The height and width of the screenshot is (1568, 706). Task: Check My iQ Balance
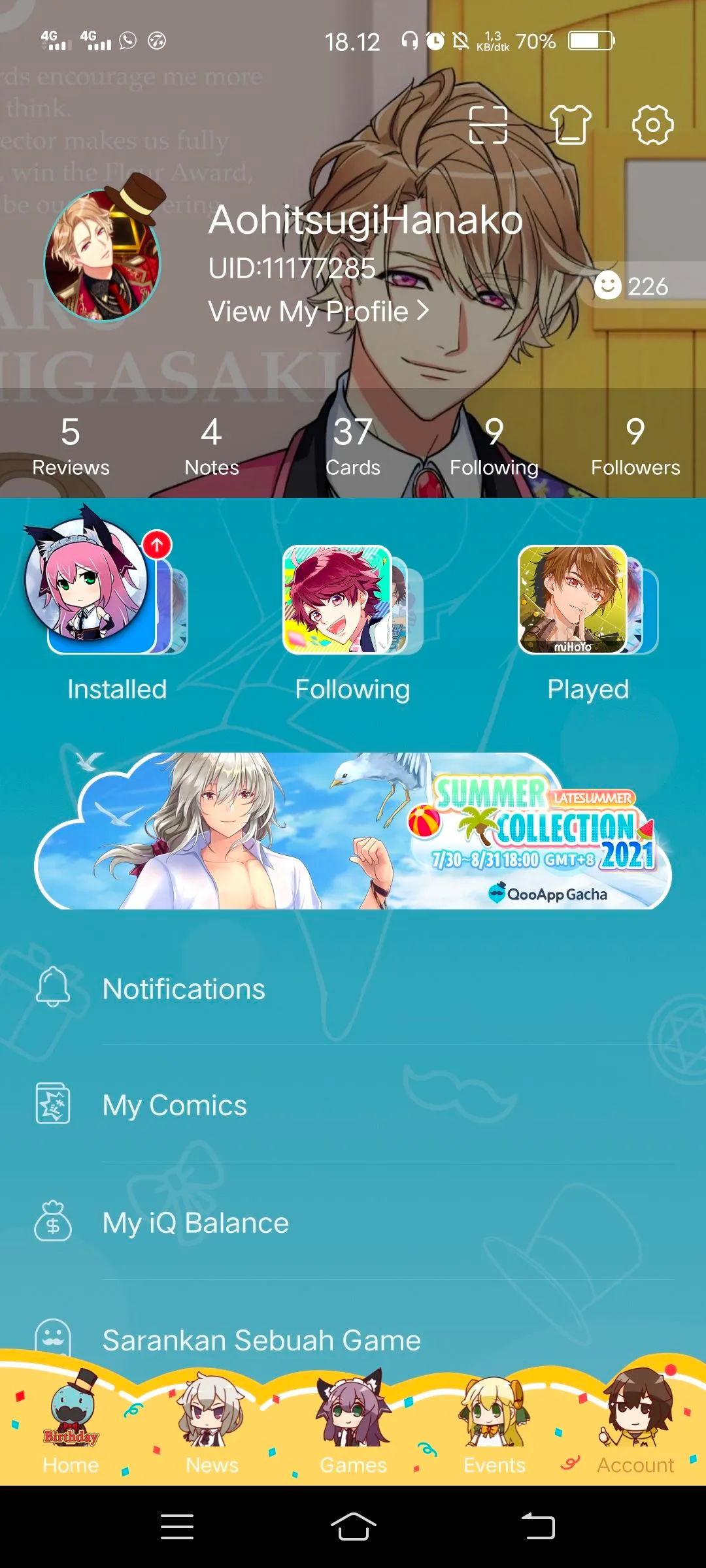(195, 1222)
